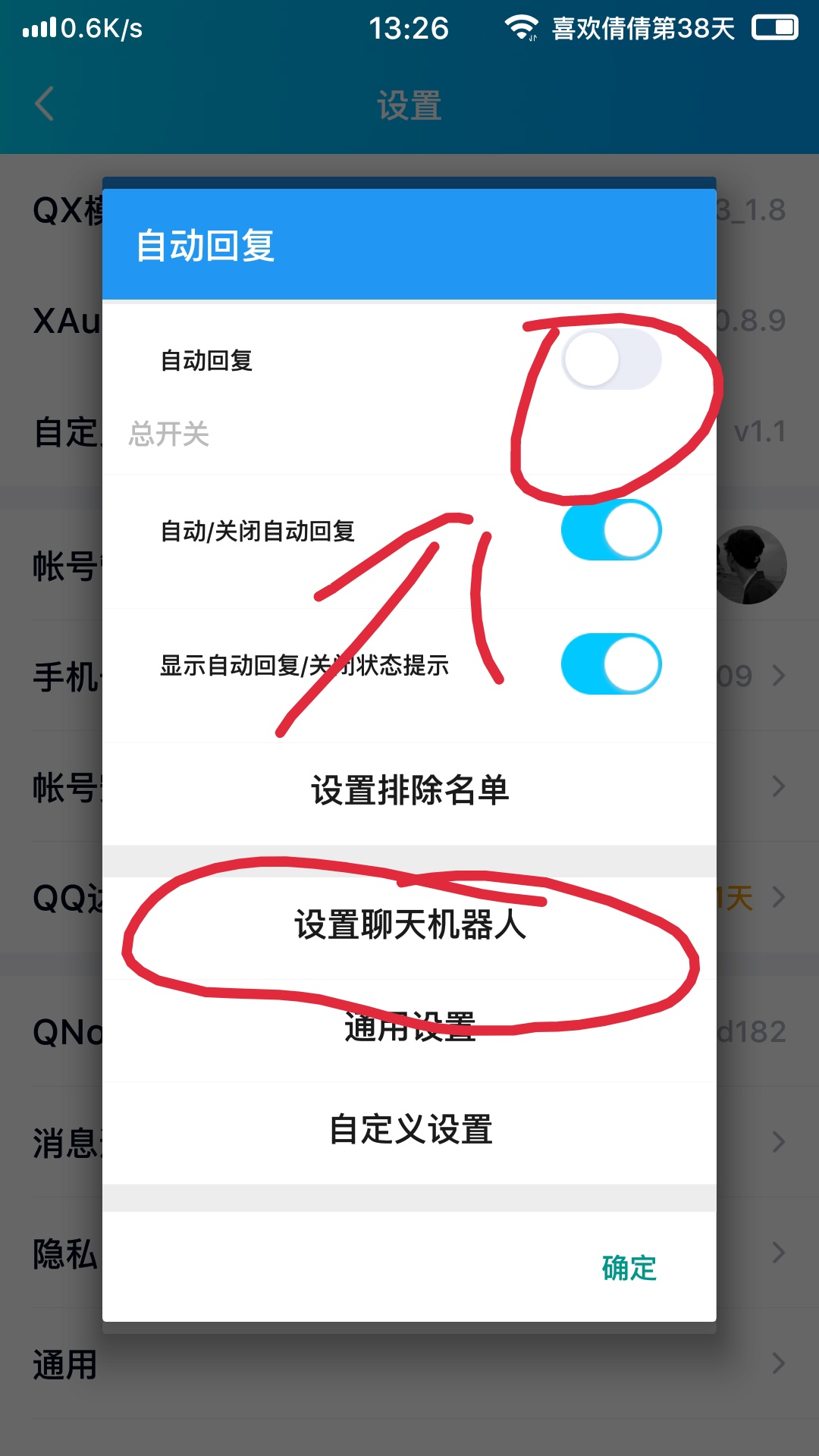The image size is (819, 1456).
Task: Open 设置聊天机器人
Action: (x=409, y=925)
